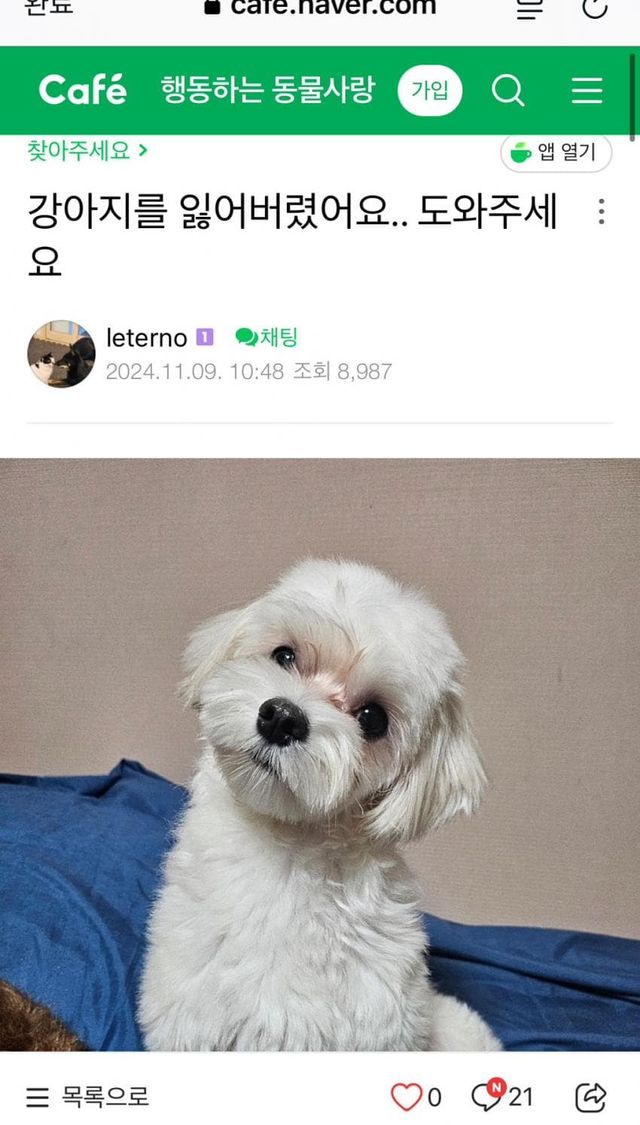Tap the 앱 열기 open-app button
The width and height of the screenshot is (640, 1125).
tap(556, 152)
